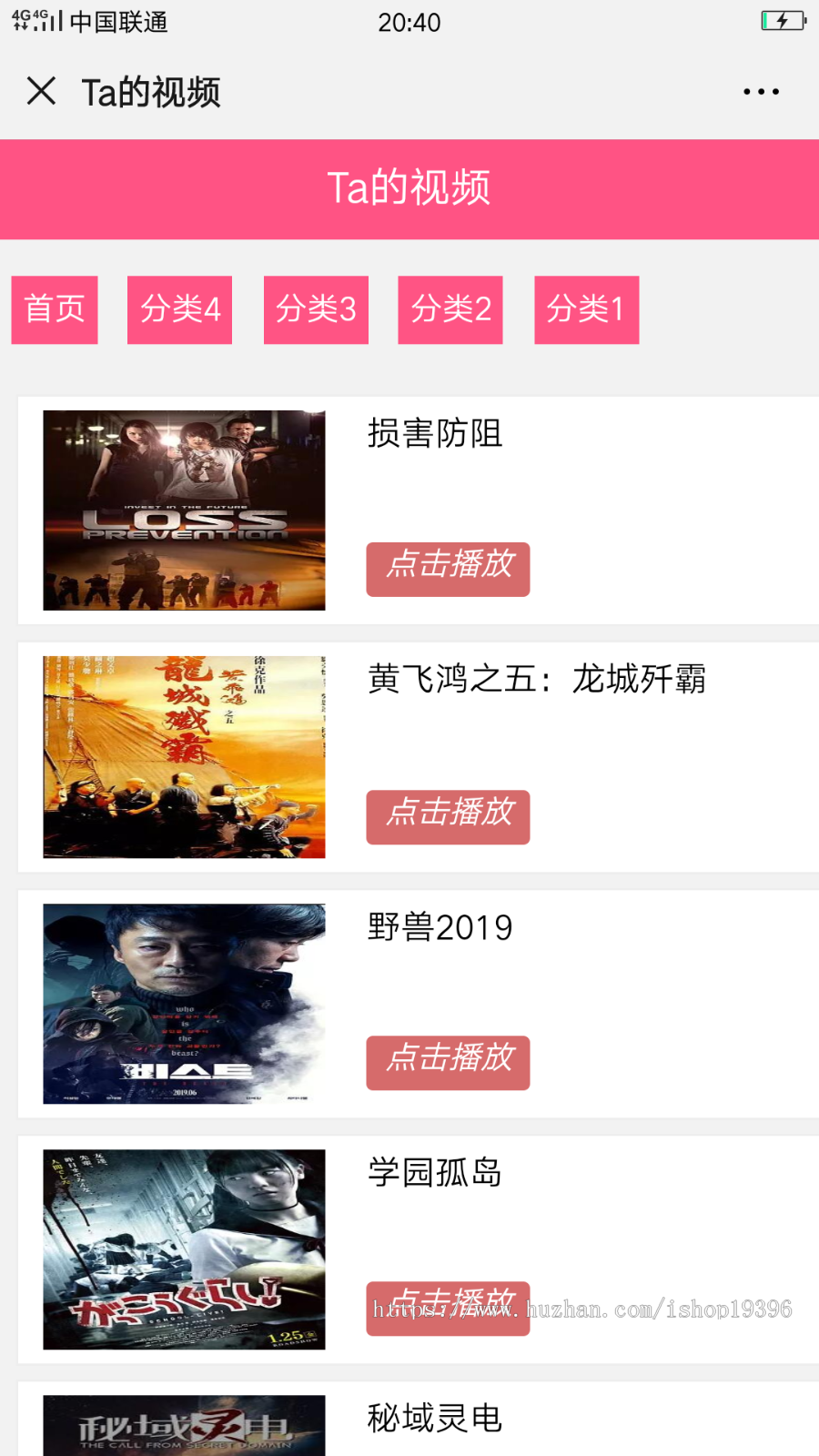This screenshot has width=819, height=1456.
Task: Start playing 野兽2019 via 点击播放
Action: pos(448,1062)
